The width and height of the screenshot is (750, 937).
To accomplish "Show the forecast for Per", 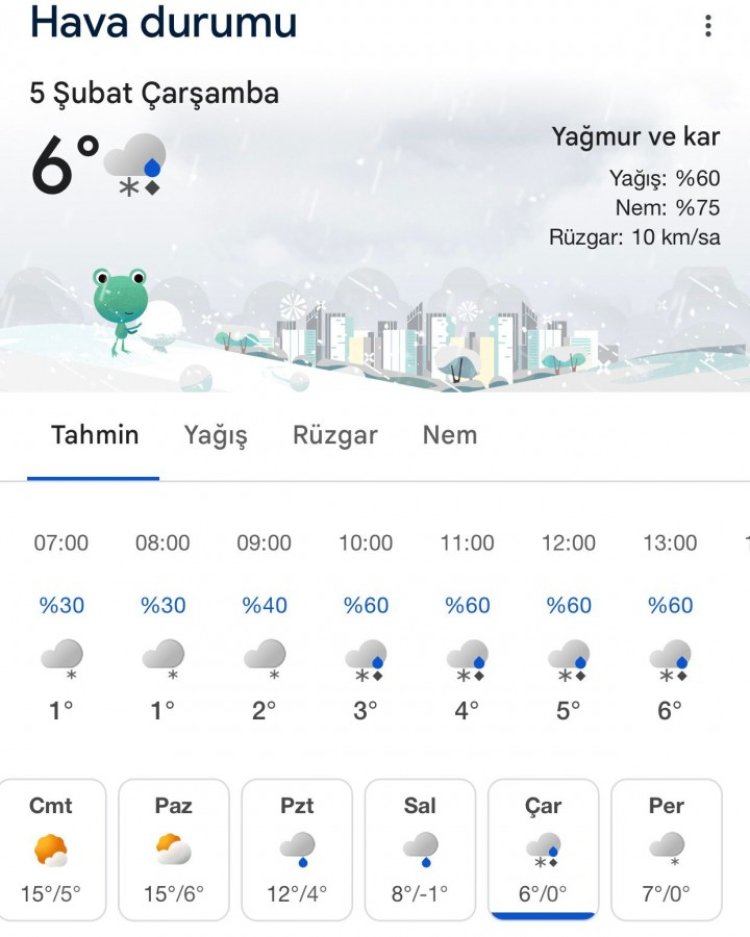I will pos(666,850).
